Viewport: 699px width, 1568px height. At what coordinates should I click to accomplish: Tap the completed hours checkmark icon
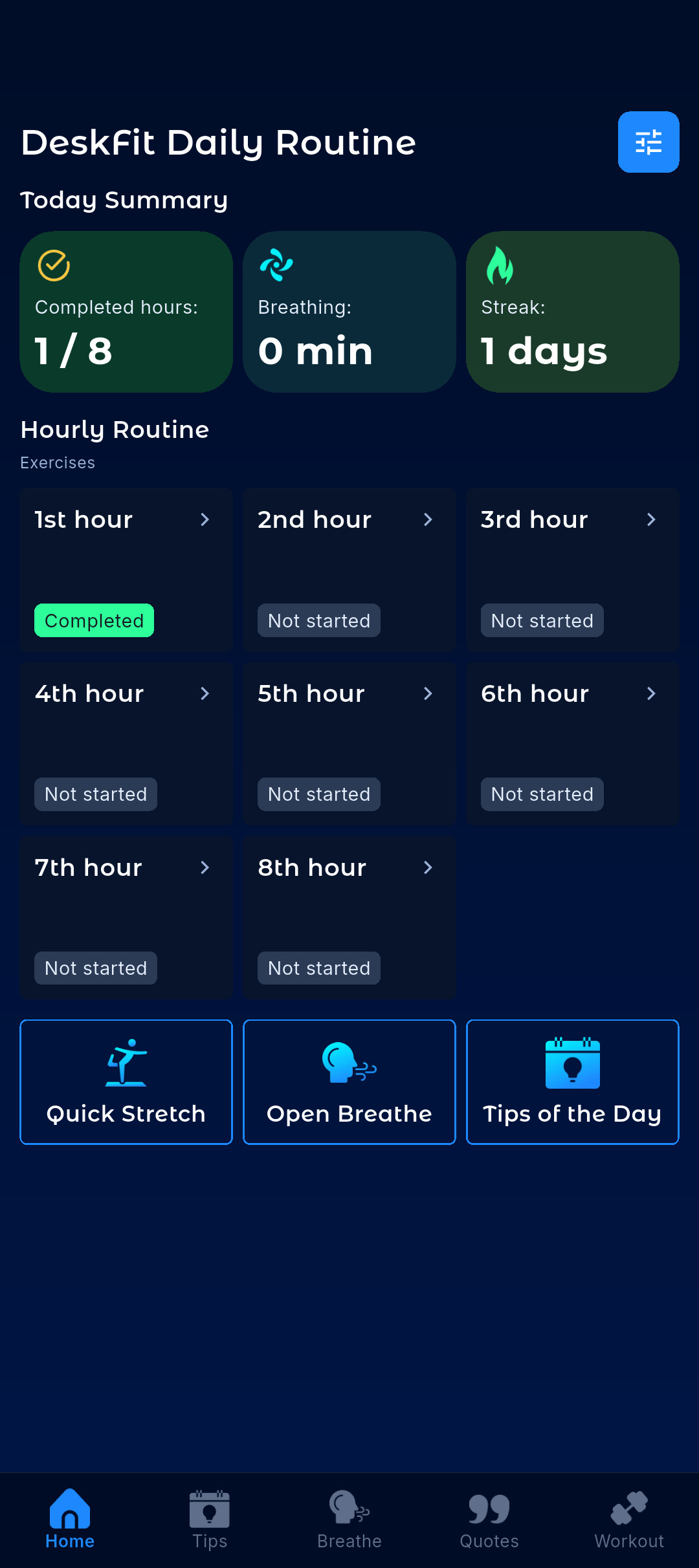54,265
